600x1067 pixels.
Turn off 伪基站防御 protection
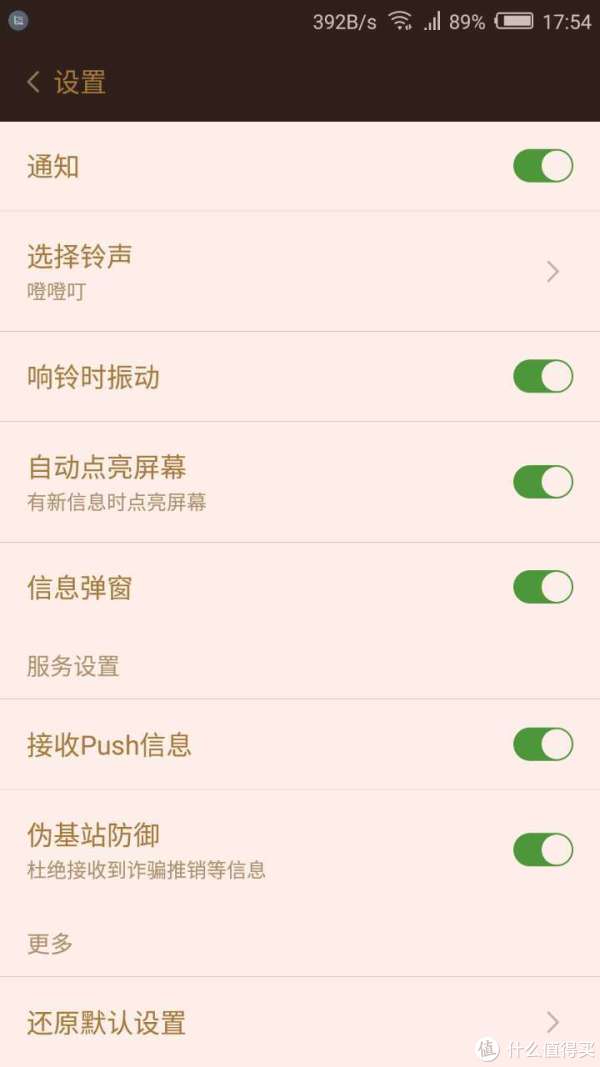pos(543,849)
